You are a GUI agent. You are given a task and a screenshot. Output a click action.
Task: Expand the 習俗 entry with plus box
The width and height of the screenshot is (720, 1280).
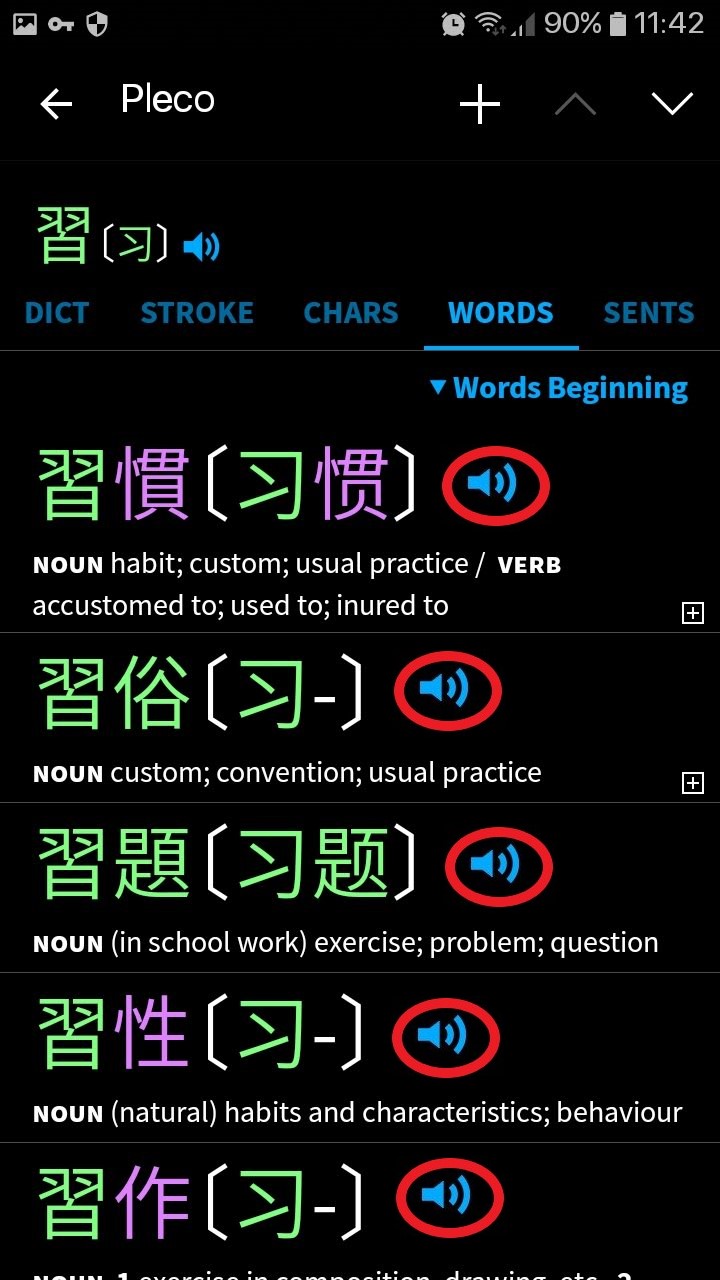point(692,783)
